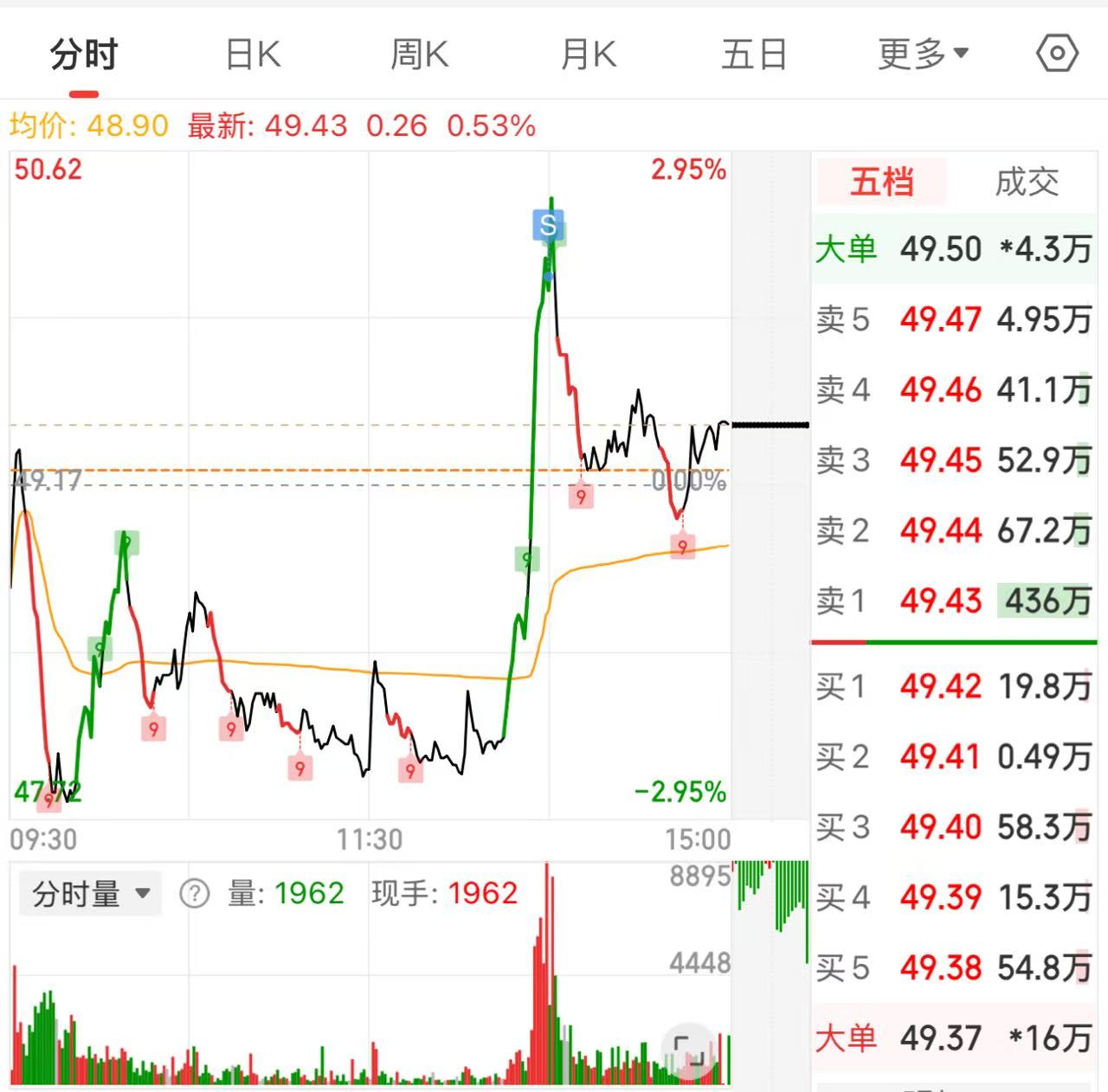Open the 分时量 indicator dropdown
Image resolution: width=1108 pixels, height=1092 pixels.
tap(91, 894)
